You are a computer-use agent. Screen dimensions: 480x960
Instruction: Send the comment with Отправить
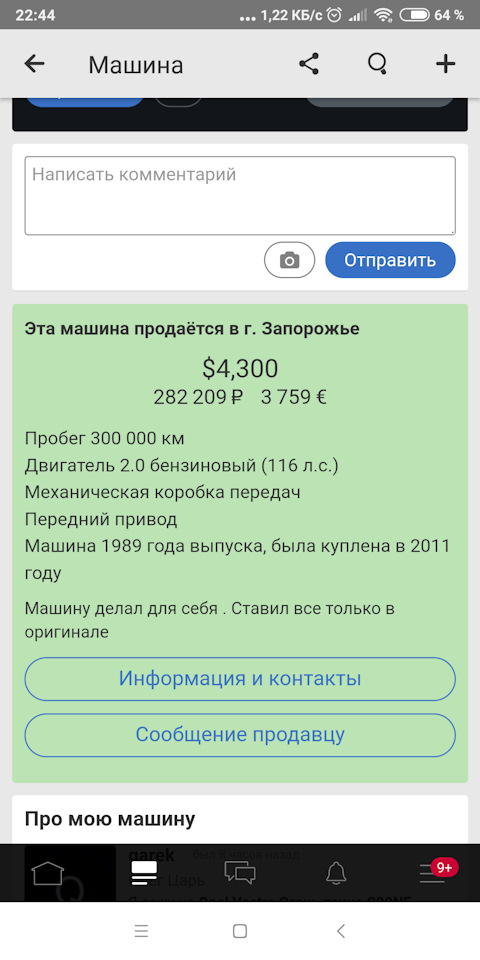tap(390, 260)
